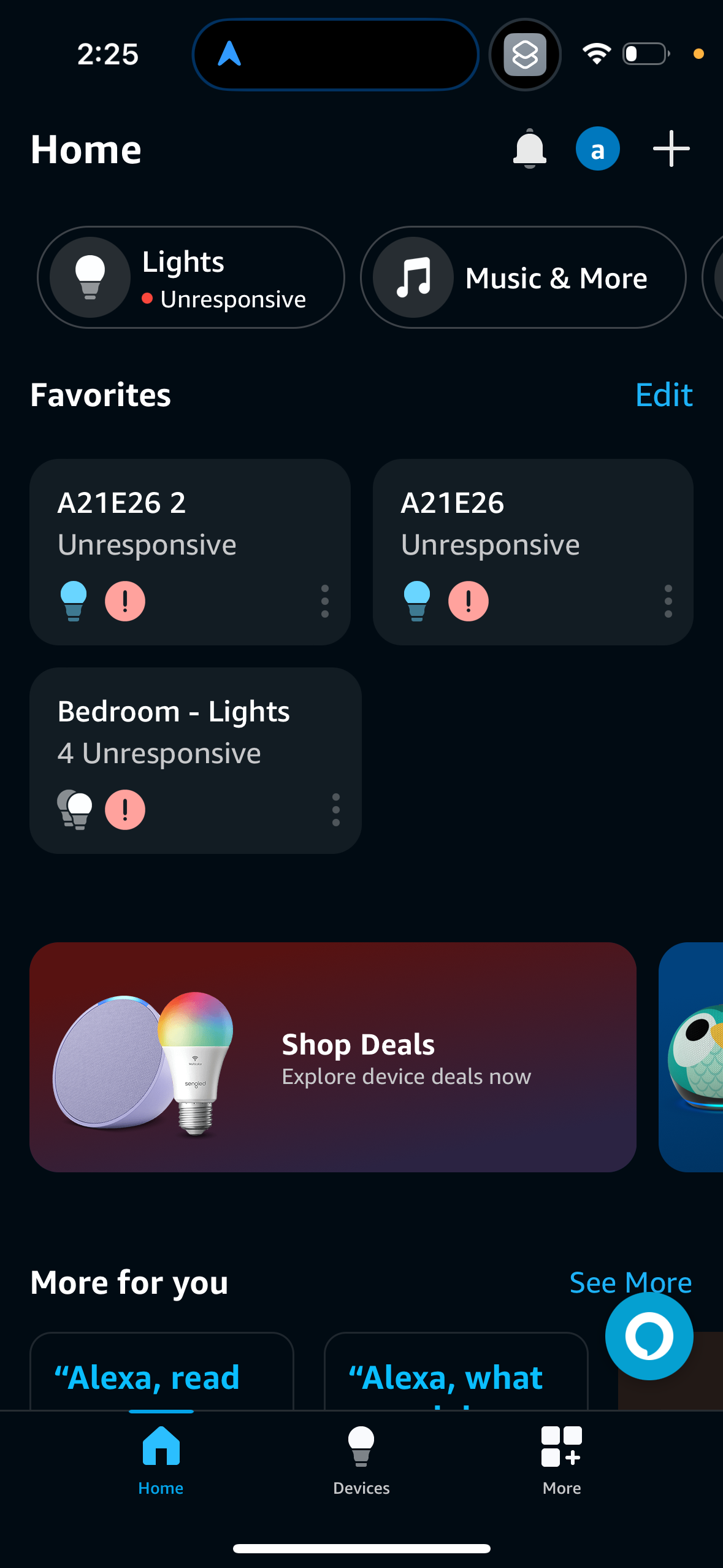This screenshot has width=723, height=1568.
Task: Tap the Music & More note icon
Action: [412, 277]
